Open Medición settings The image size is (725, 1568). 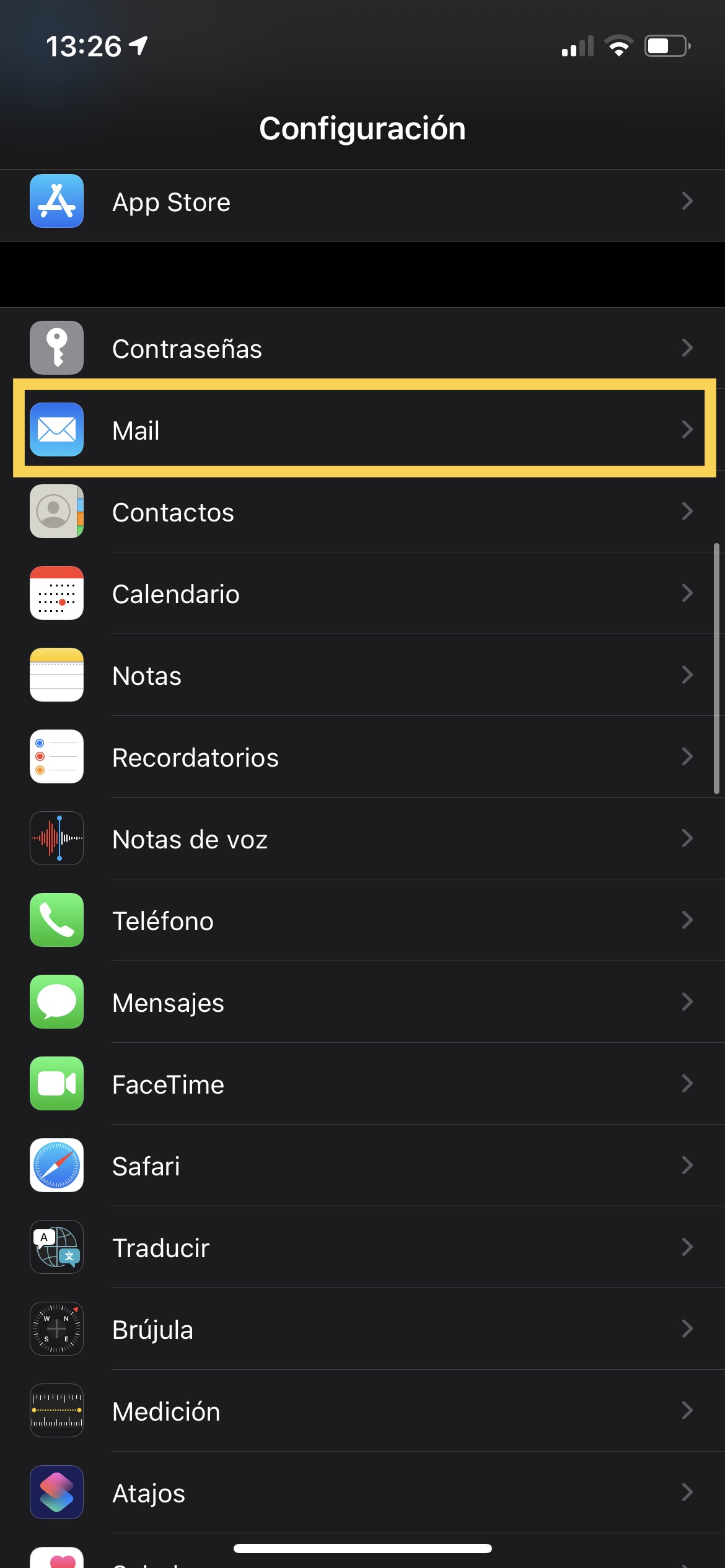[x=362, y=1411]
